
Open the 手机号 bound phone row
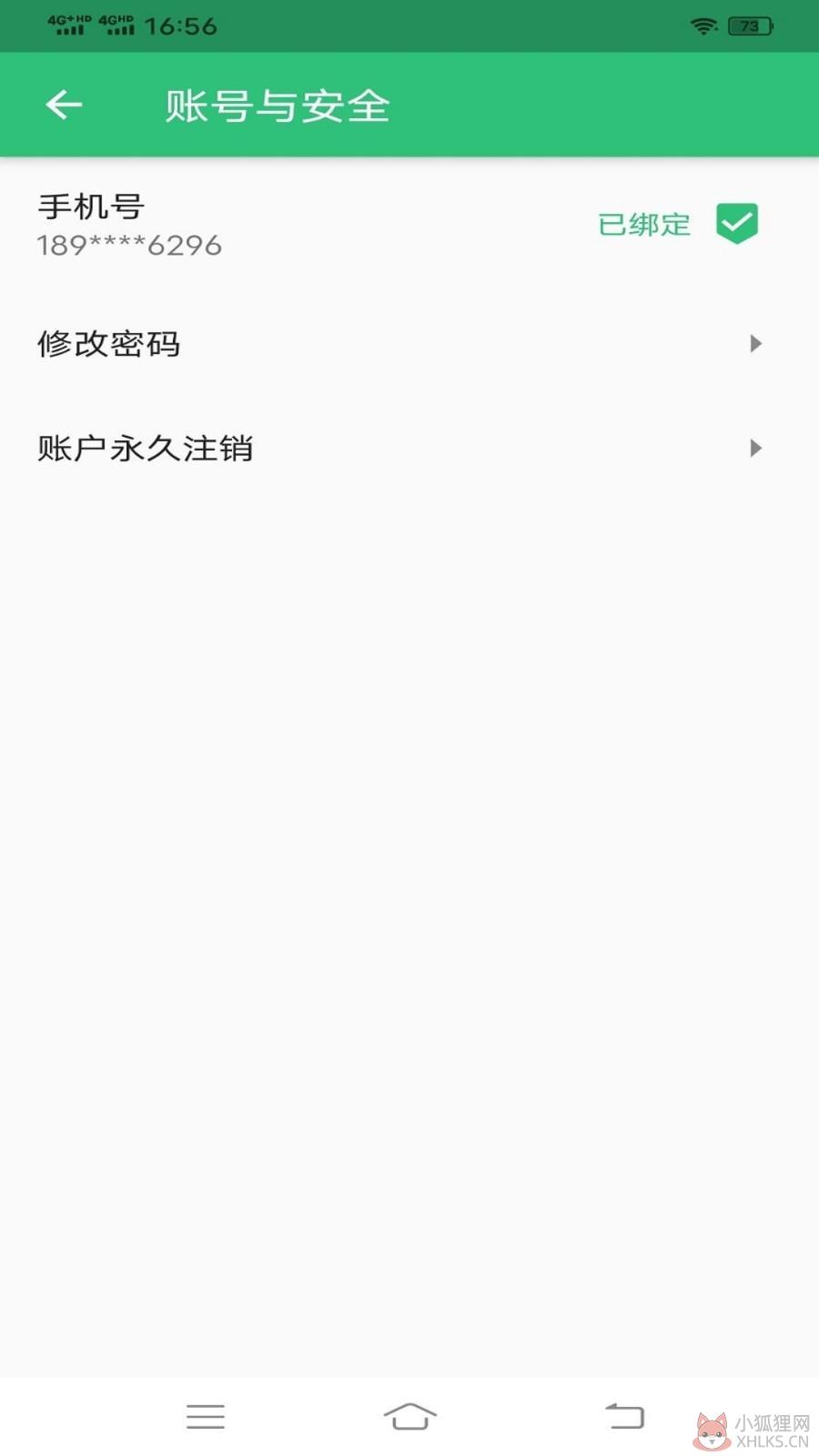409,225
